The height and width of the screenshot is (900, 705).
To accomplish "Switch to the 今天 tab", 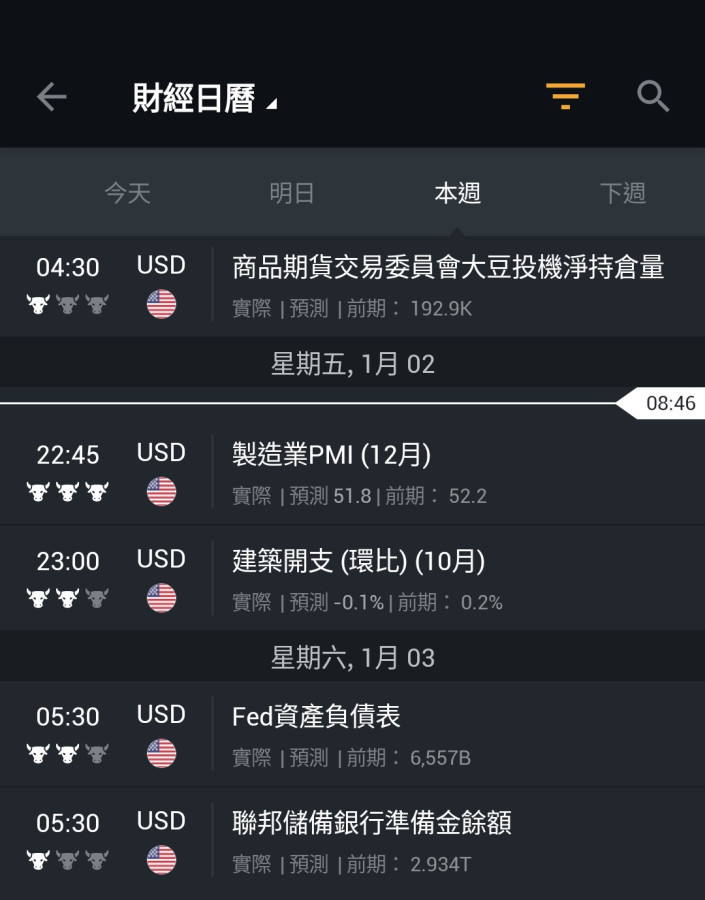I will coord(128,193).
